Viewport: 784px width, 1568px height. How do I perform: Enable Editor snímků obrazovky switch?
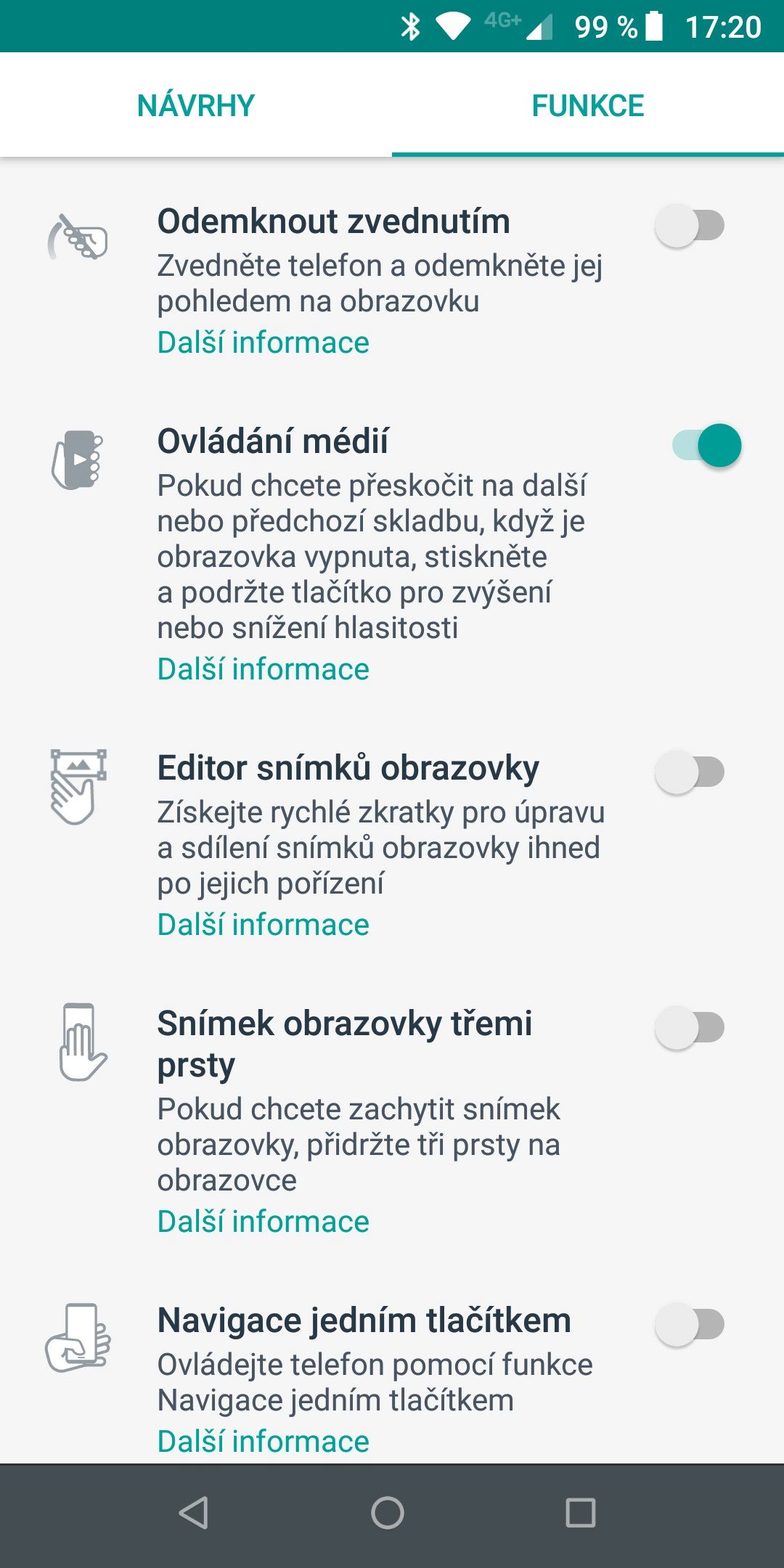coord(690,772)
